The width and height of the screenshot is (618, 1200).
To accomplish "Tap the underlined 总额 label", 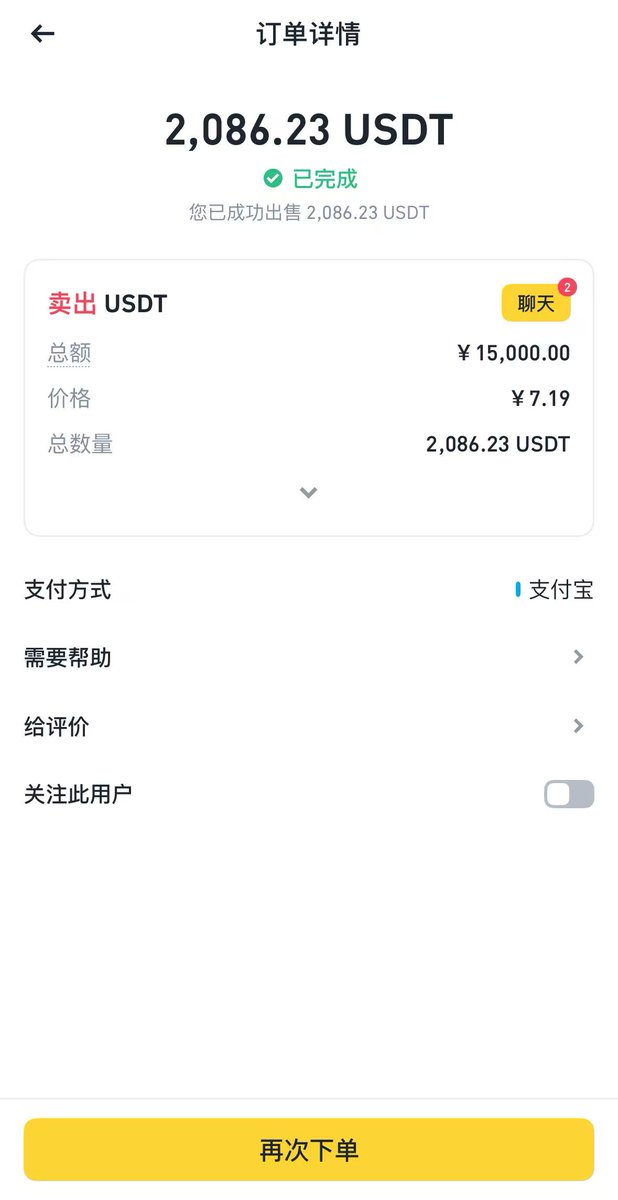I will click(69, 353).
